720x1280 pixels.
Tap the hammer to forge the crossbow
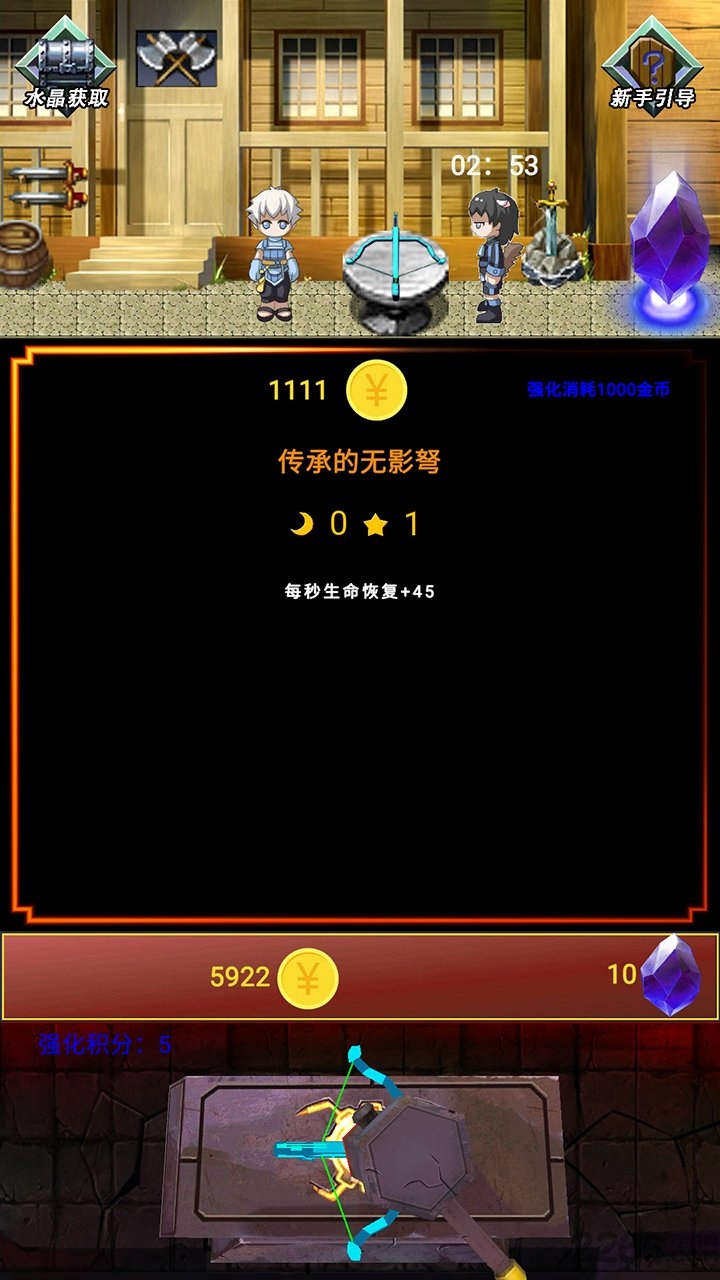click(x=415, y=1160)
